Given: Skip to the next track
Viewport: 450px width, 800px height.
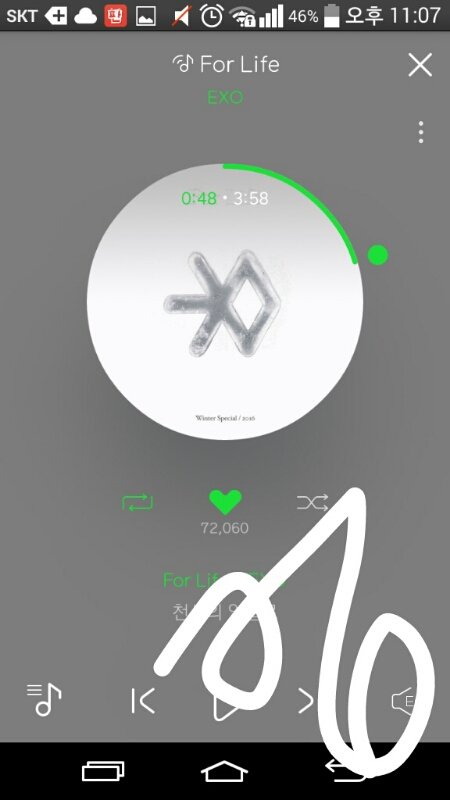Looking at the screenshot, I should (306, 701).
